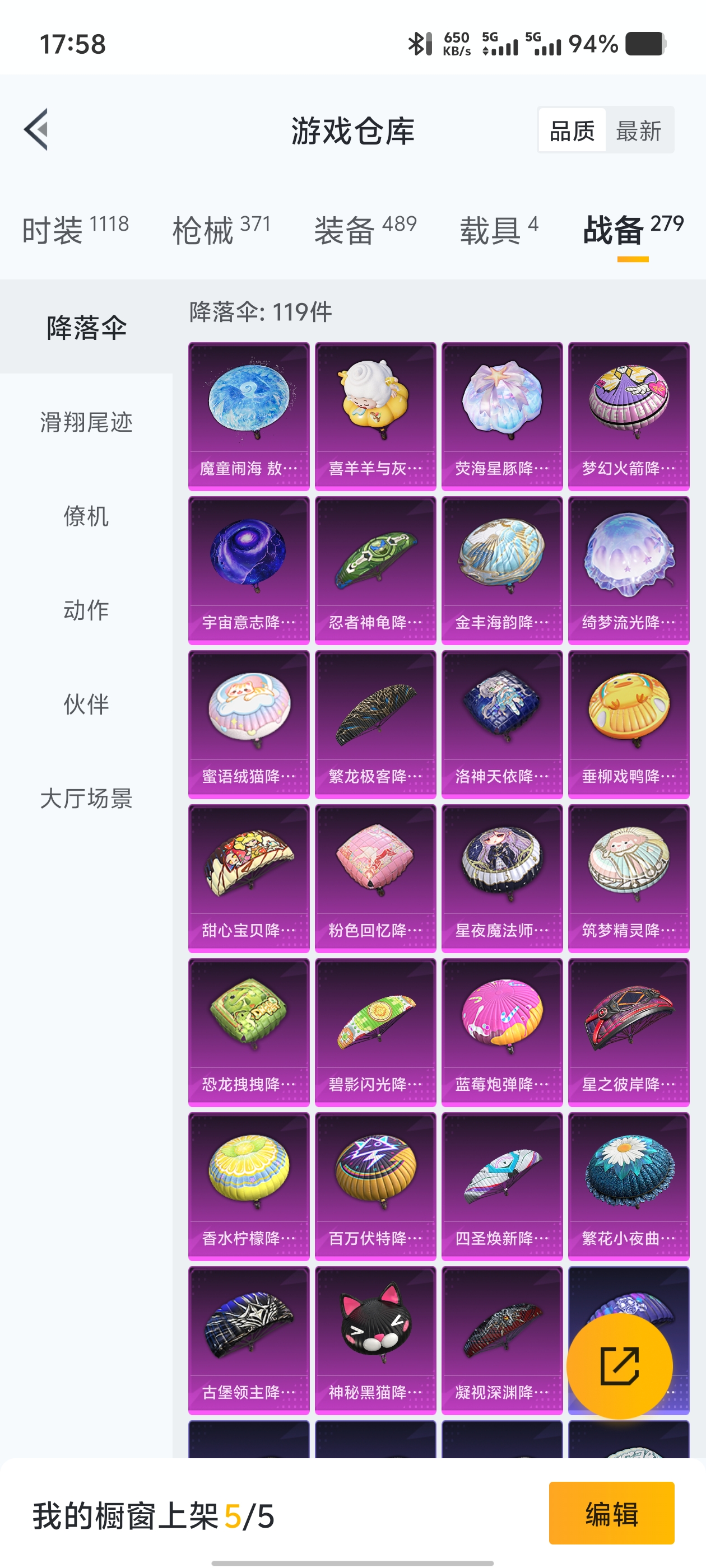This screenshot has height=1568, width=706.
Task: Select the 伙伴 category
Action: click(86, 704)
